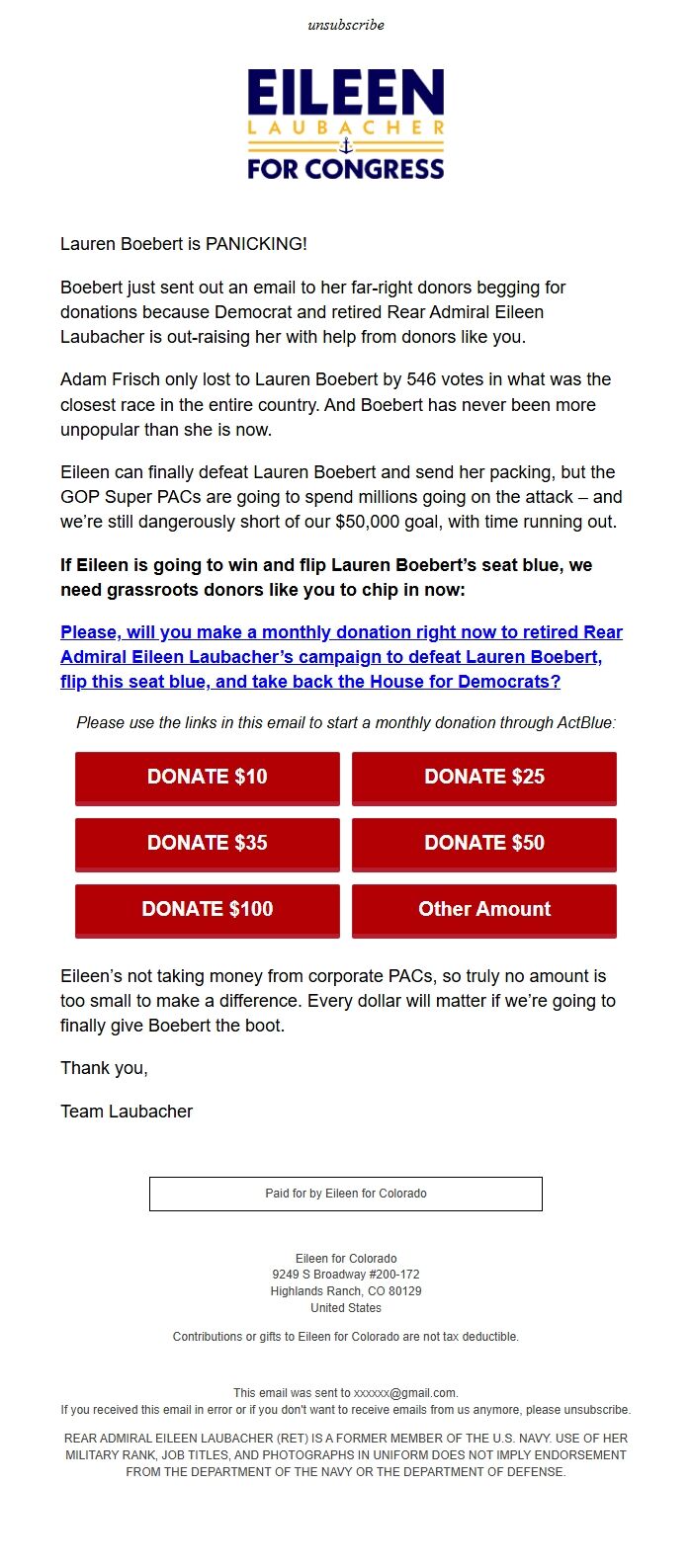
Task: Open the monthly donation appeal link
Action: pos(341,657)
